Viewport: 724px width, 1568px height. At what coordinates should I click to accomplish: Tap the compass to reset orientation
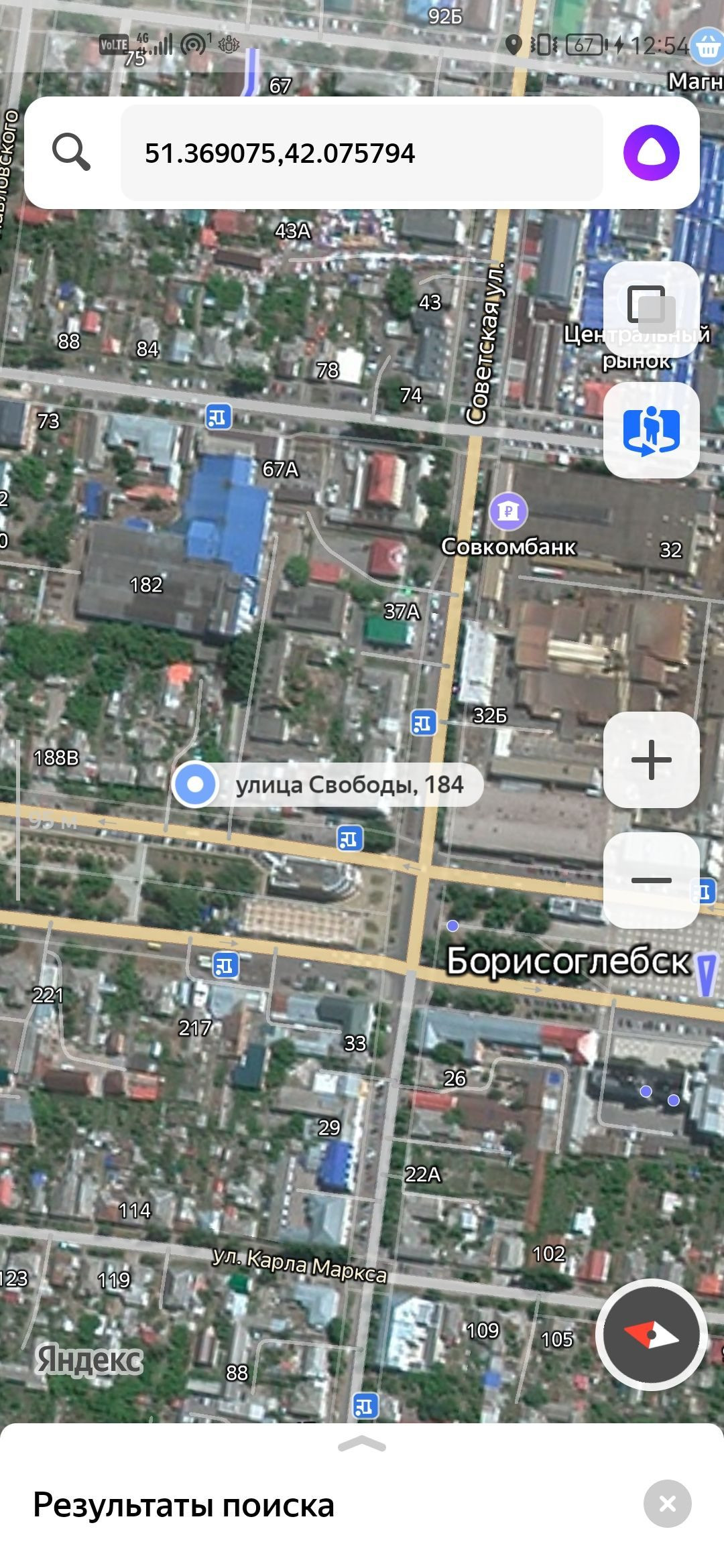tap(651, 1335)
